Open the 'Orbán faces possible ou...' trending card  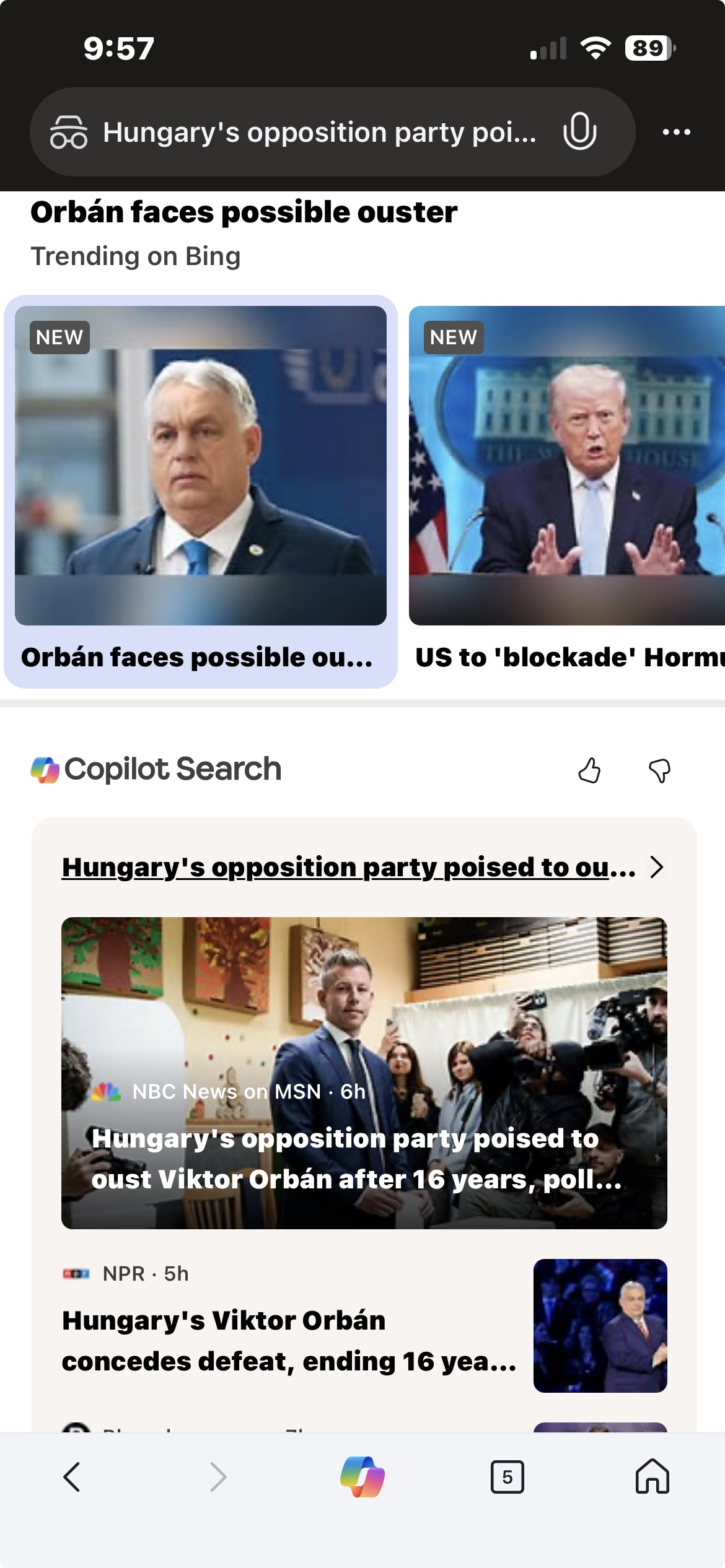tap(200, 491)
